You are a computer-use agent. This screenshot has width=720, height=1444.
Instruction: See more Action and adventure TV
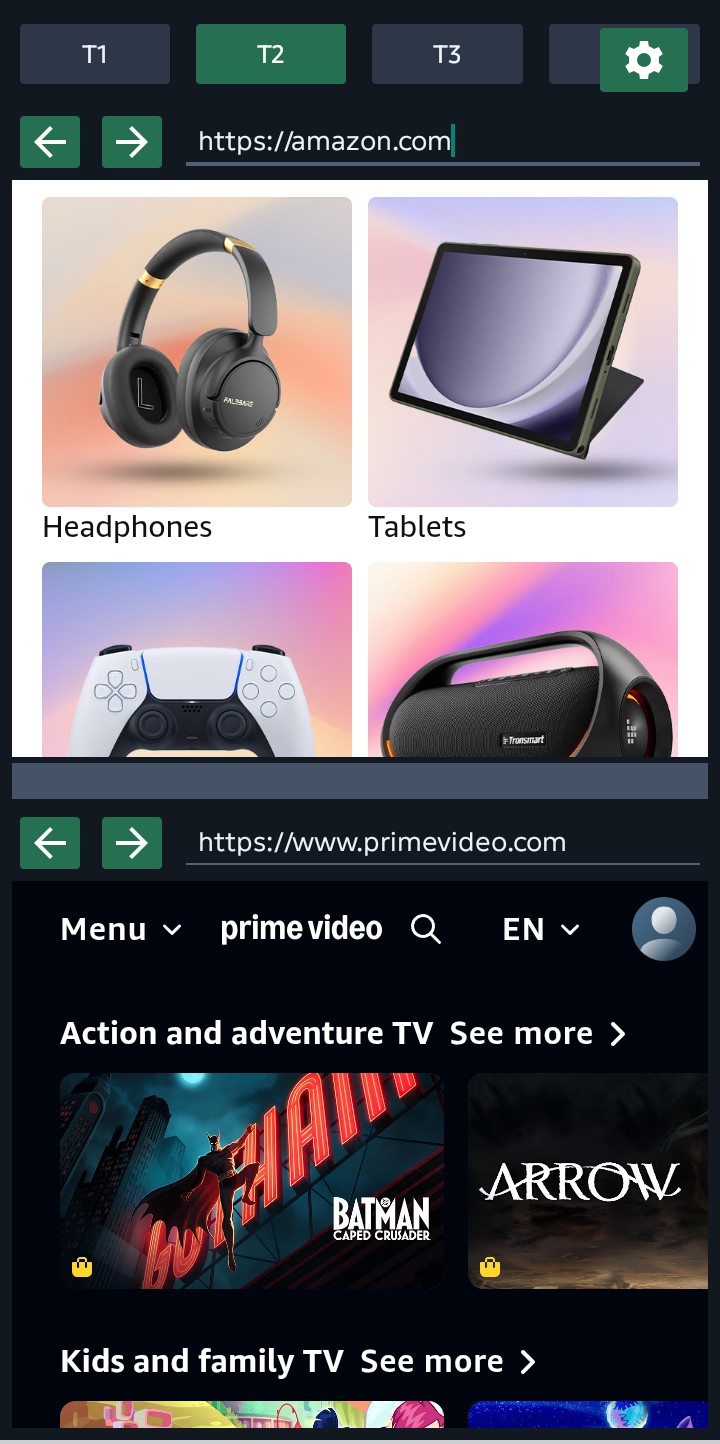click(538, 1033)
